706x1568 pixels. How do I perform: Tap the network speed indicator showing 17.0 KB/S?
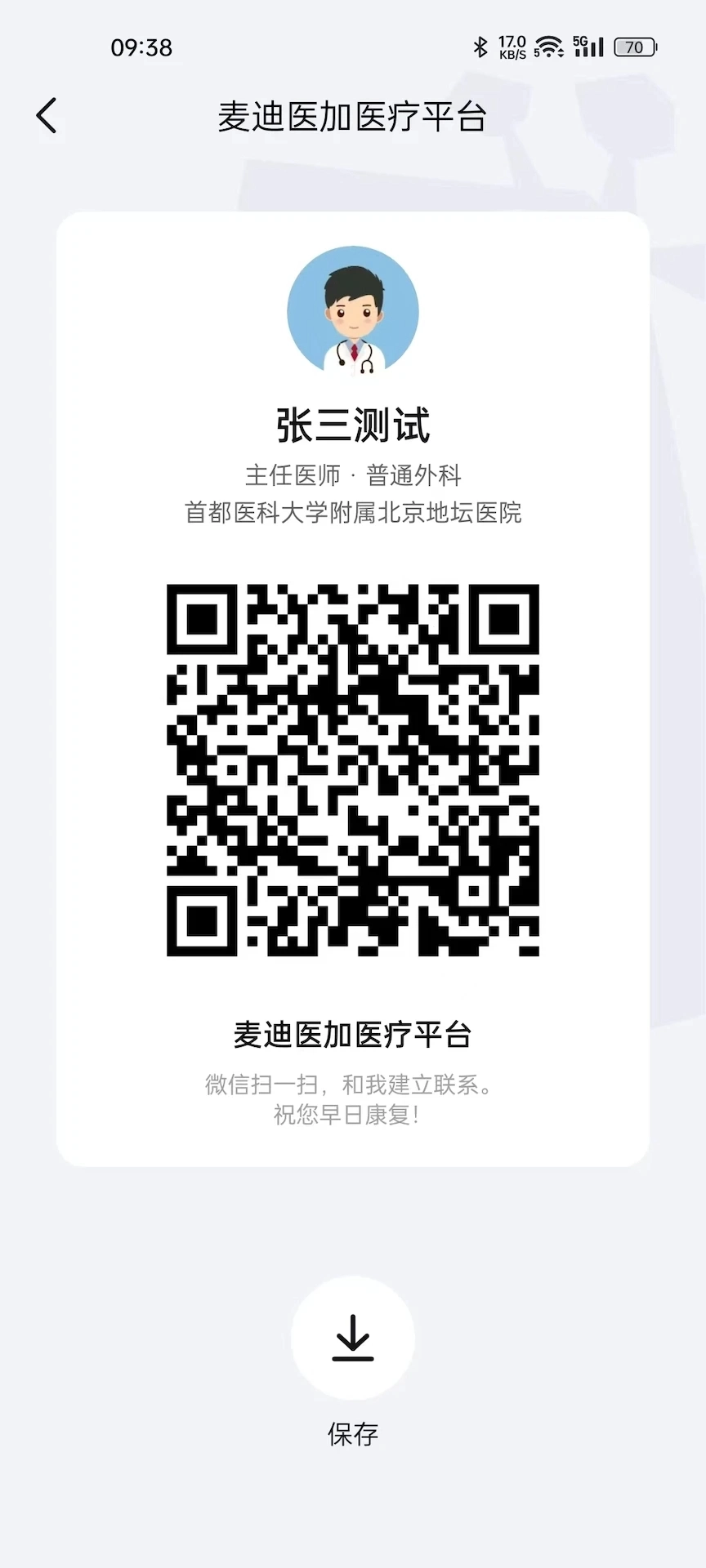511,46
